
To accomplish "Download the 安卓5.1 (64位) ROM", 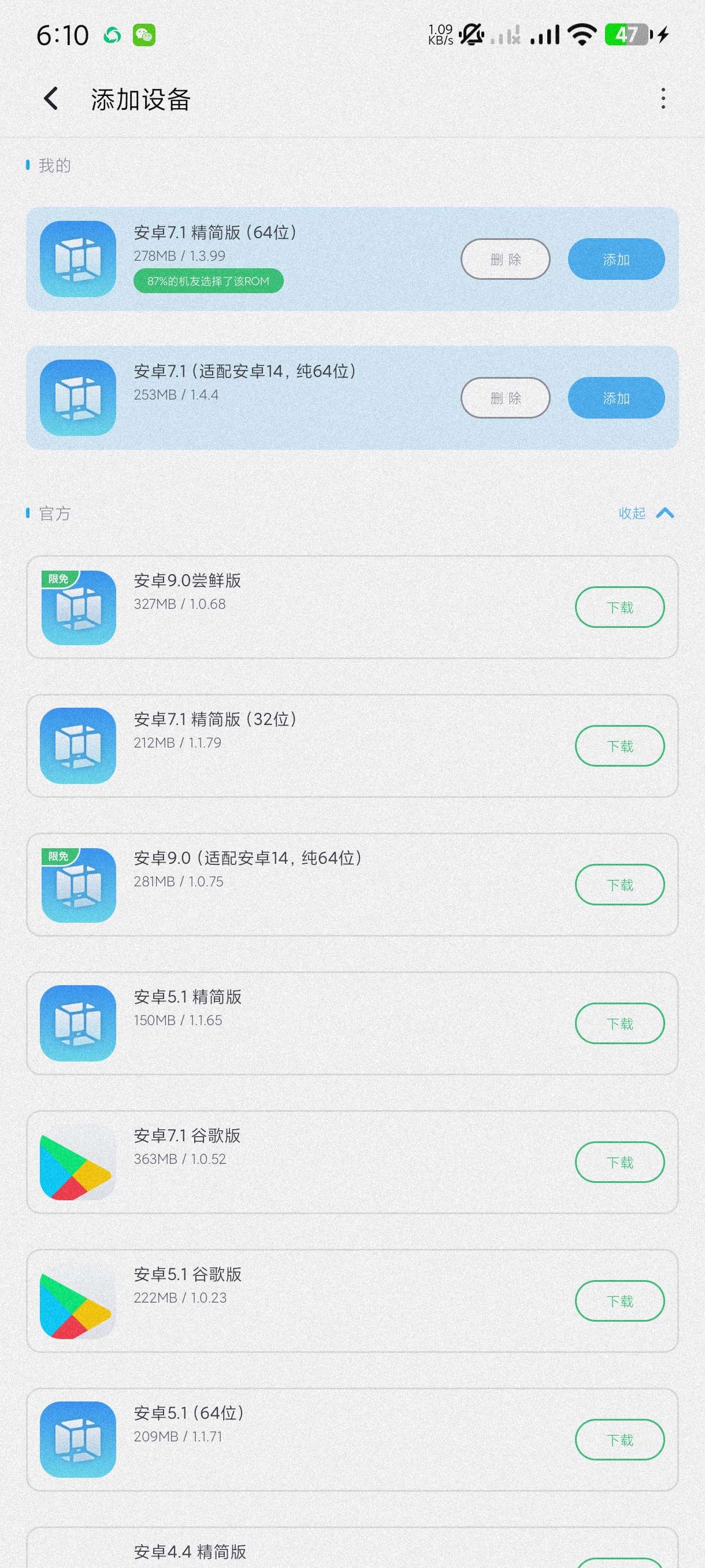I will pos(619,1440).
